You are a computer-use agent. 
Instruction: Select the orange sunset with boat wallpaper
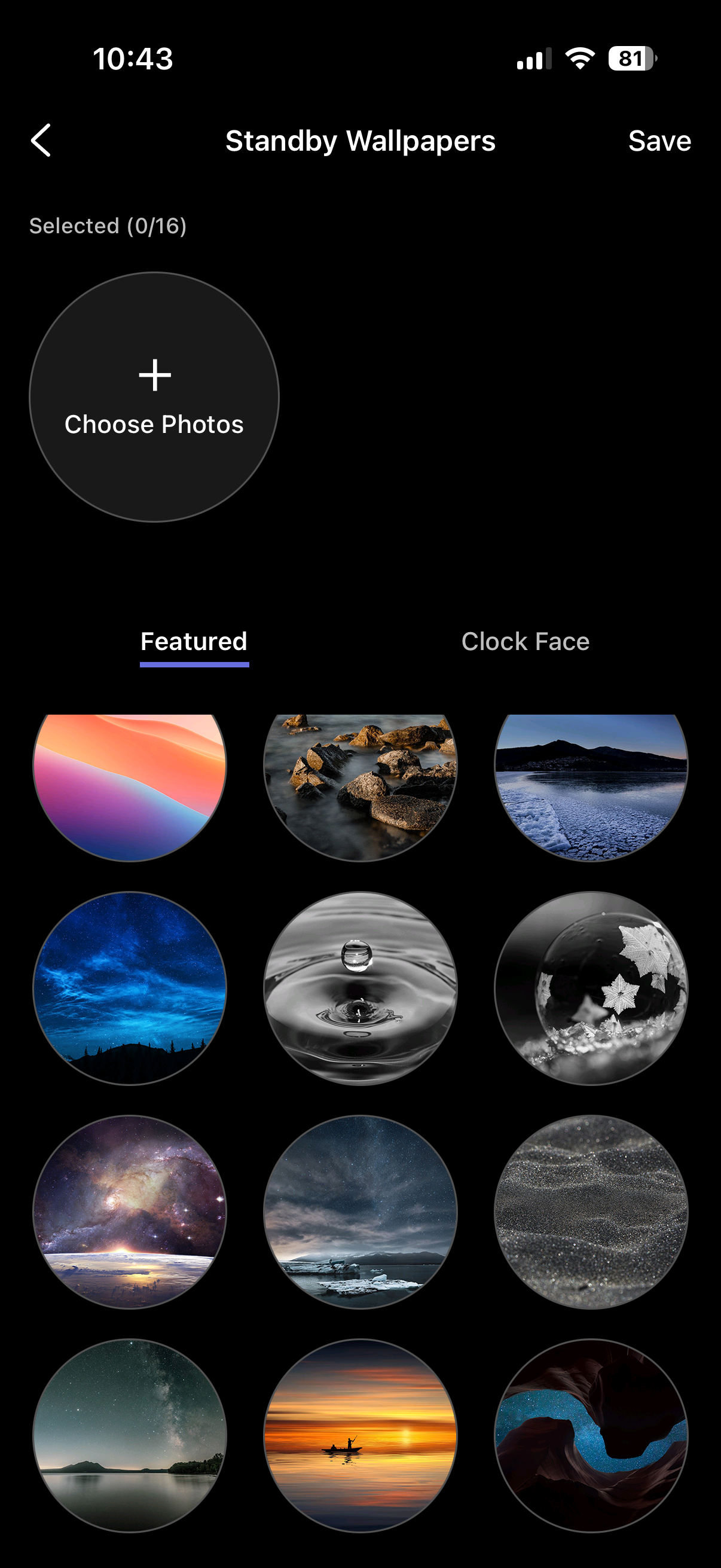click(x=360, y=1435)
